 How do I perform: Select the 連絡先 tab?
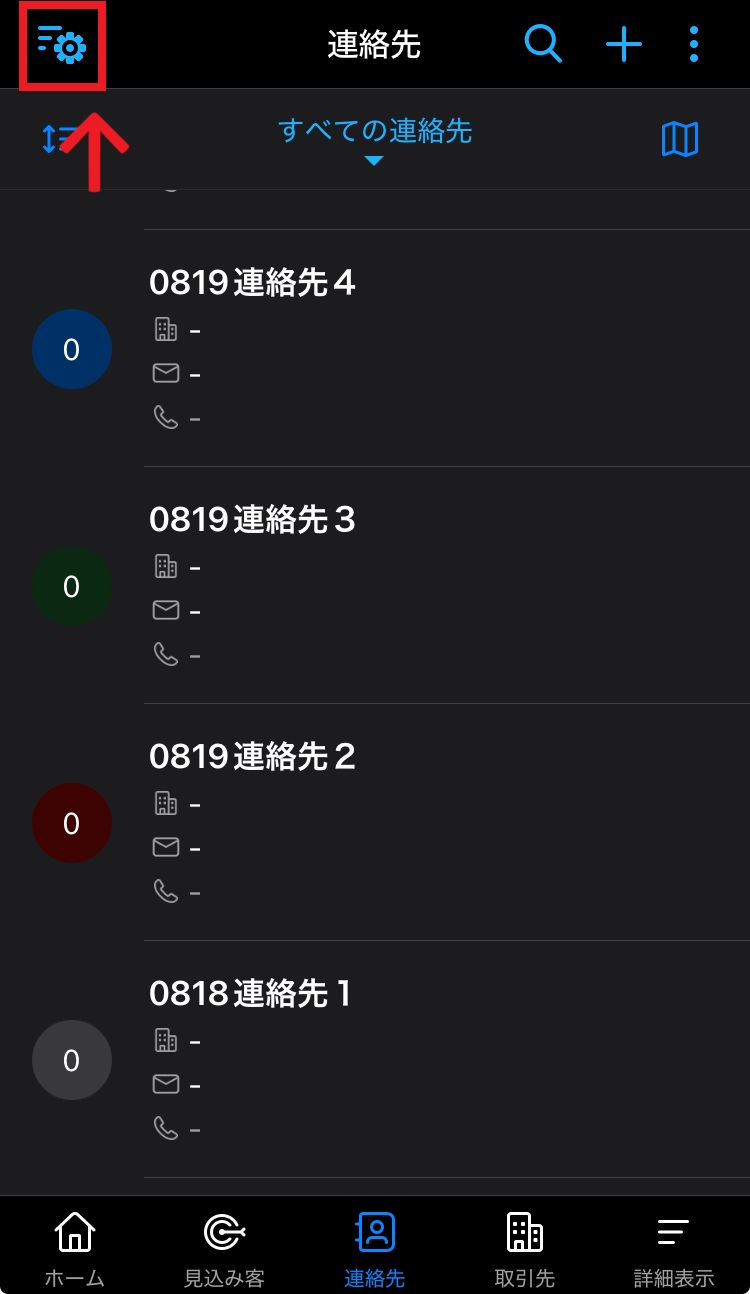[x=374, y=1246]
